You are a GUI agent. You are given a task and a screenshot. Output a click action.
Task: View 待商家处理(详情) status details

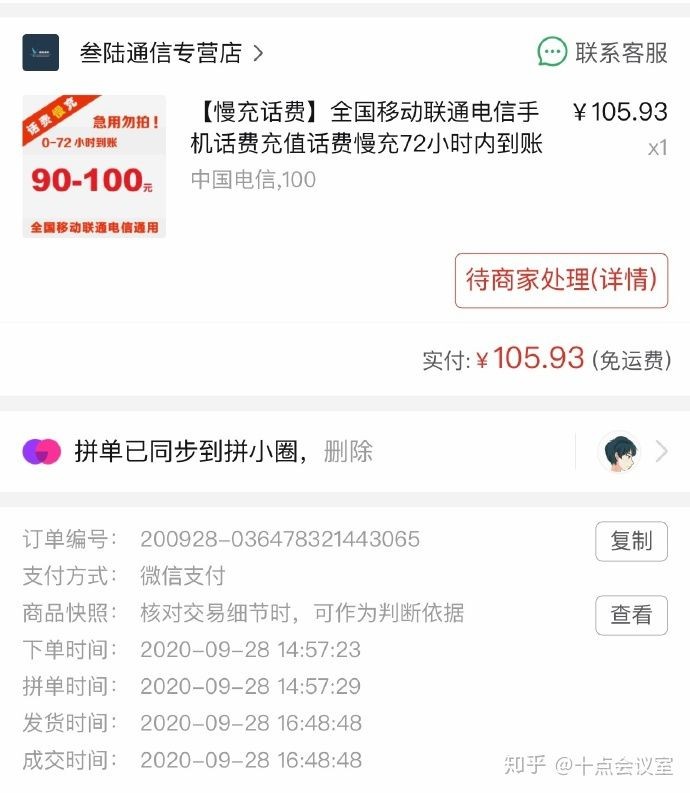[x=561, y=280]
